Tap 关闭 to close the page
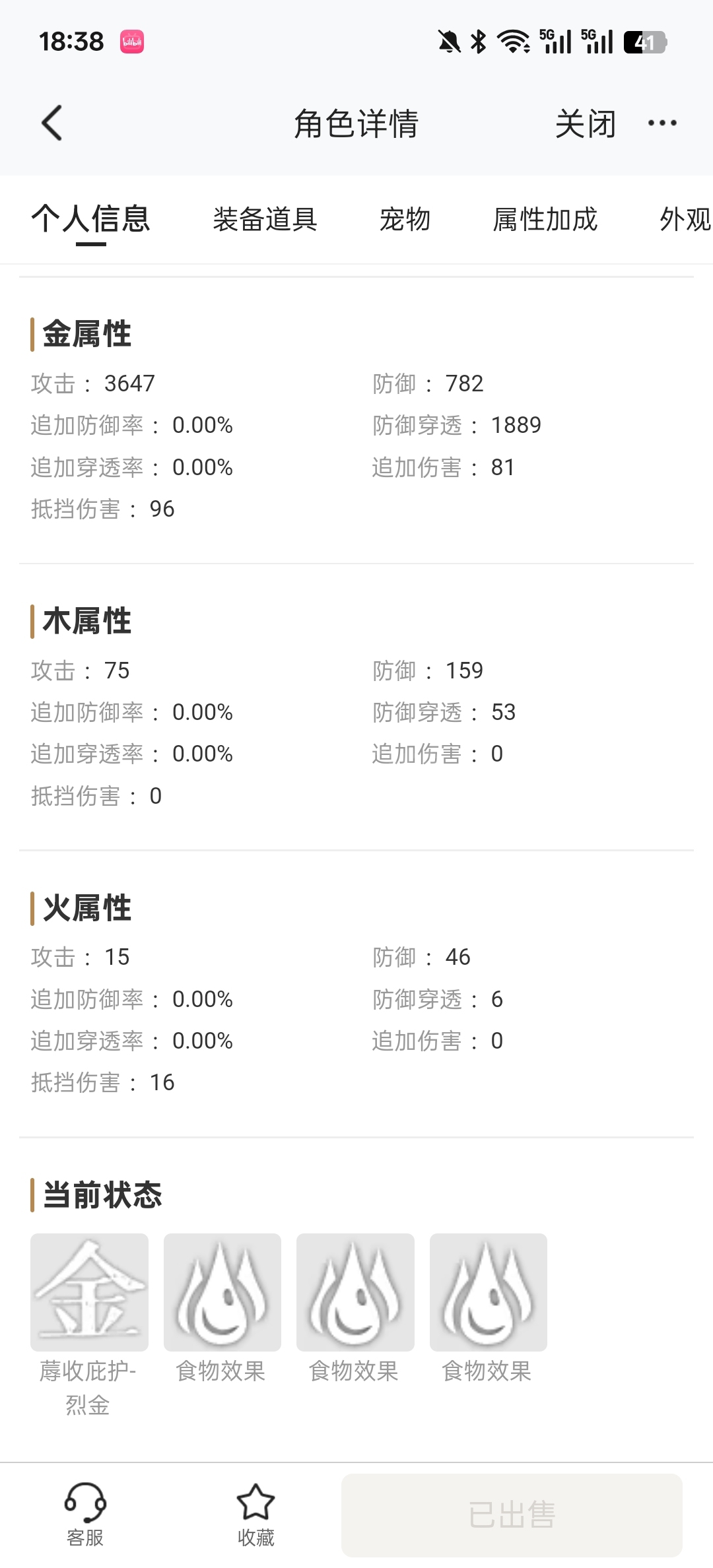The width and height of the screenshot is (713, 1568). click(x=585, y=123)
